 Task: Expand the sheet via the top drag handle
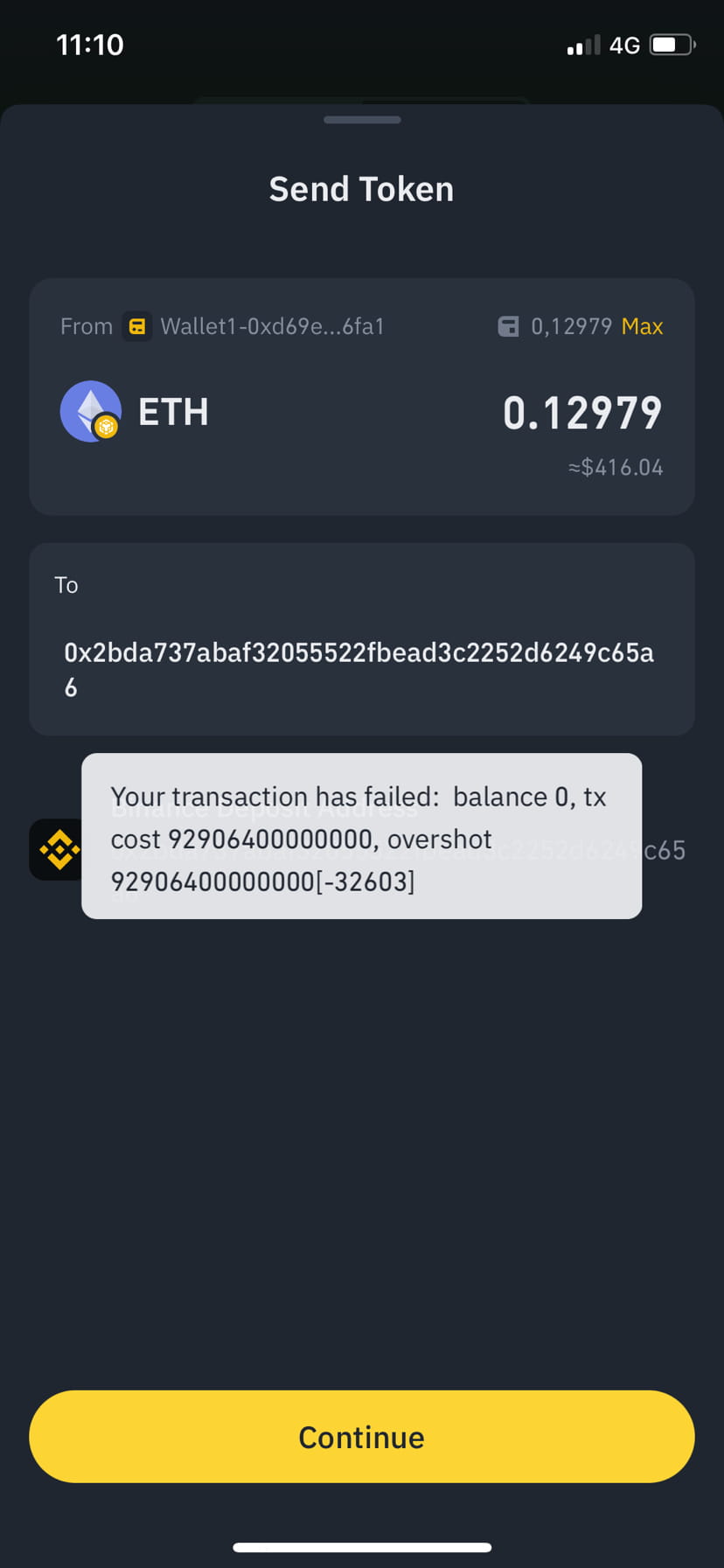point(362,119)
